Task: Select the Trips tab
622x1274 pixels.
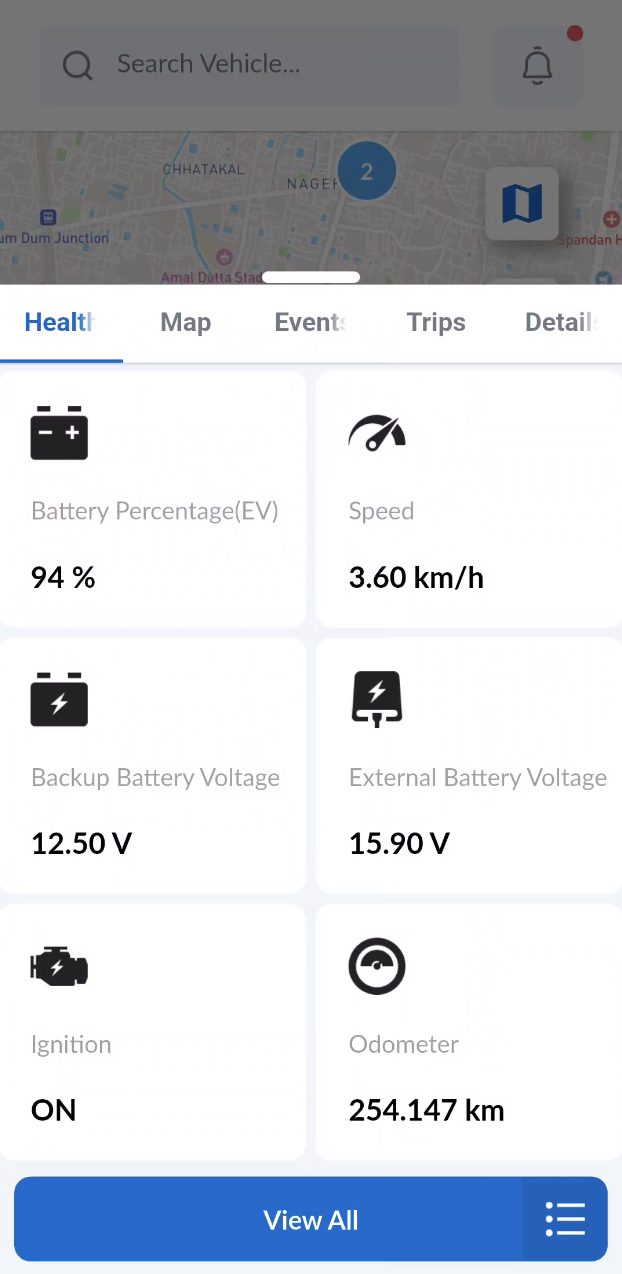Action: [436, 322]
